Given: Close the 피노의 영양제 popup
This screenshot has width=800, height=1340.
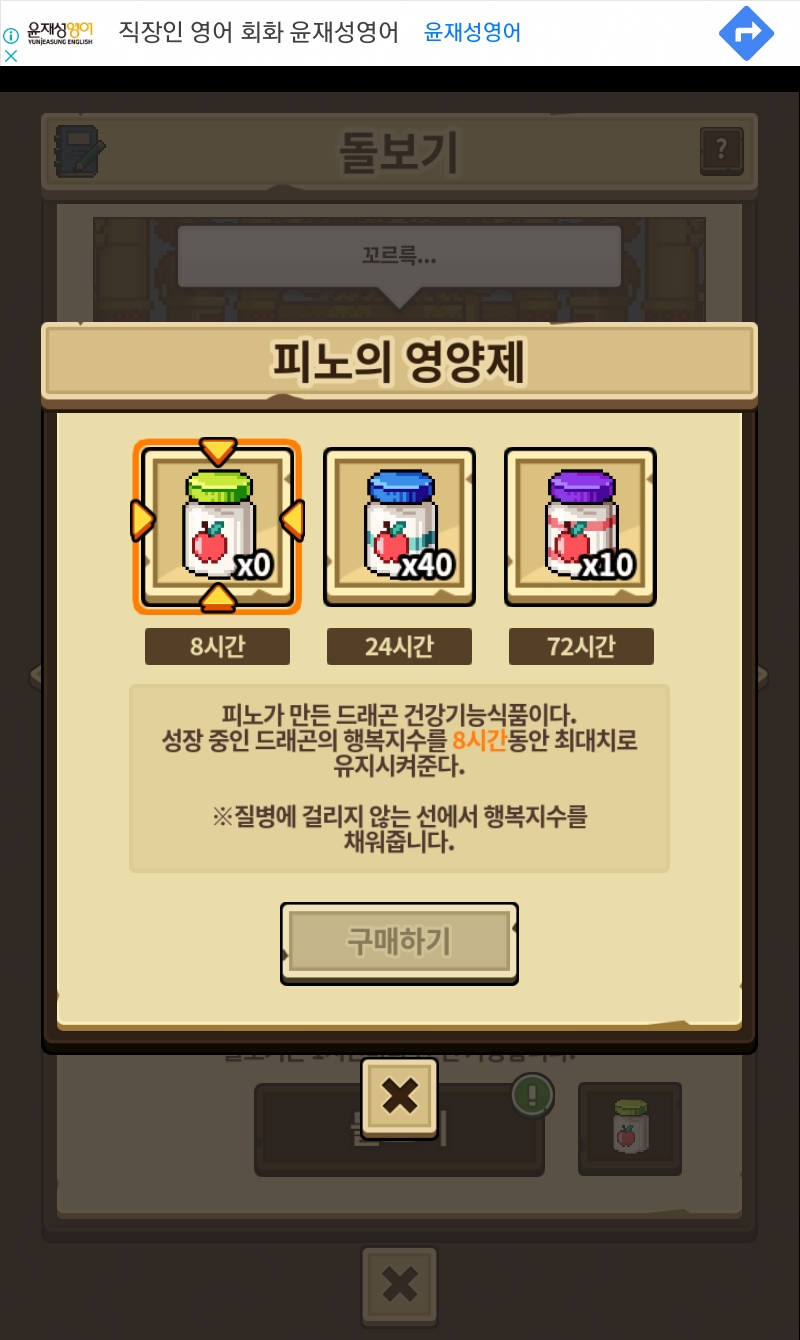Looking at the screenshot, I should click(x=399, y=1097).
